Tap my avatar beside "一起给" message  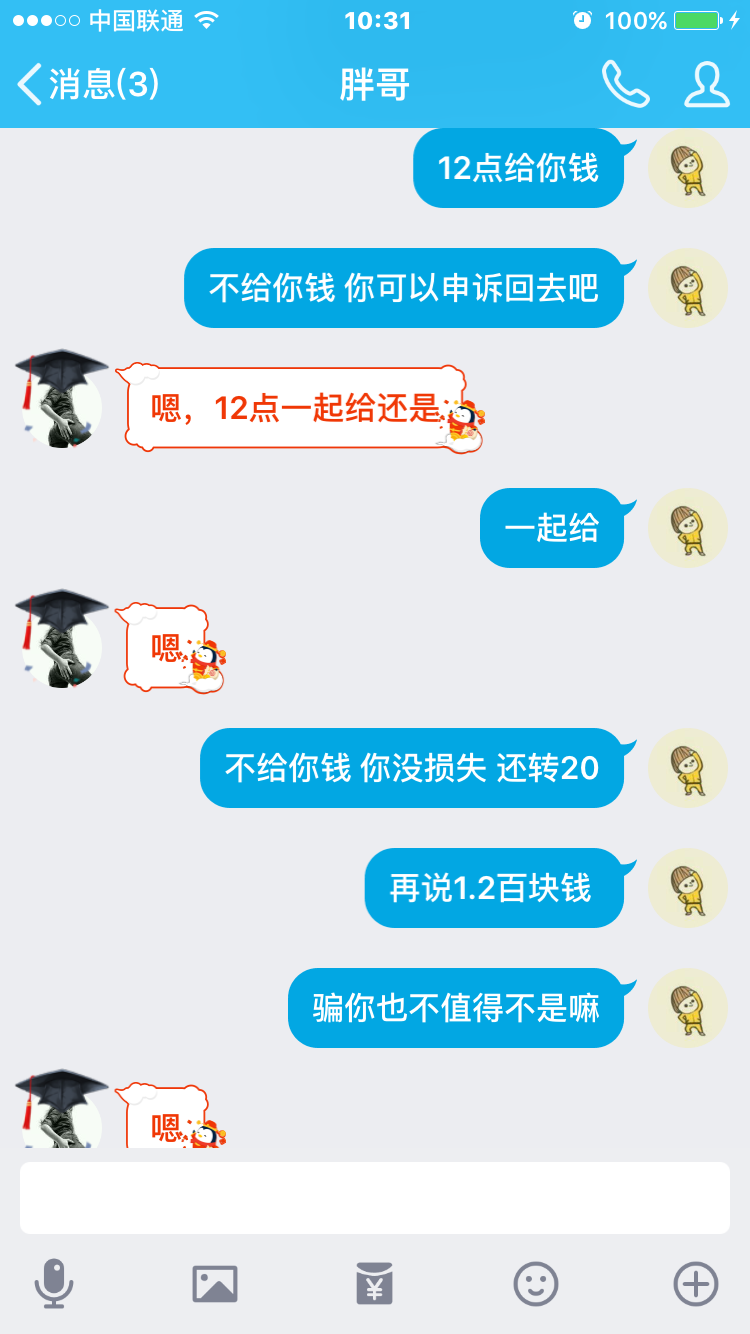coord(687,528)
